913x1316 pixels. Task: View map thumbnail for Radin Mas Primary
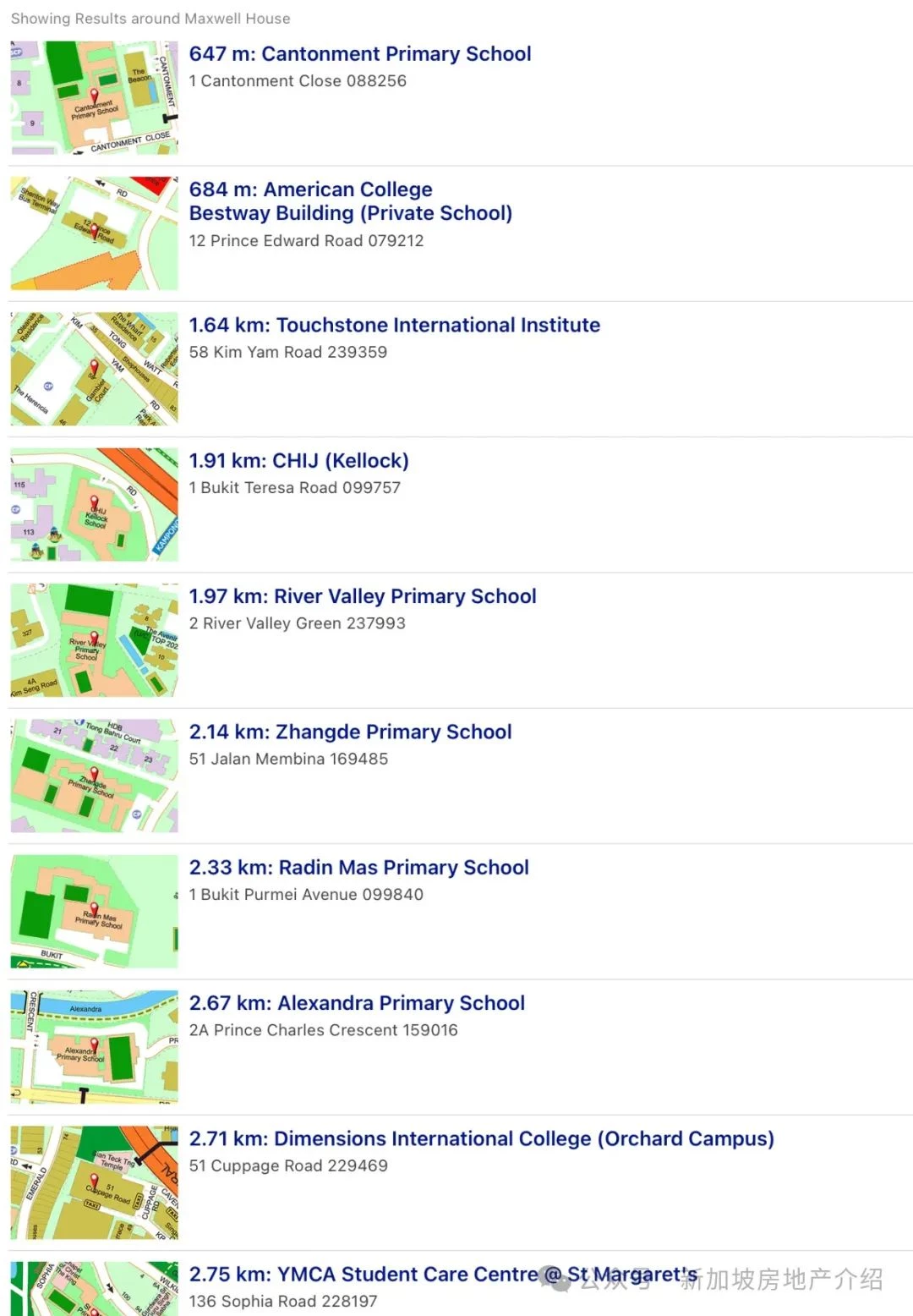[94, 912]
